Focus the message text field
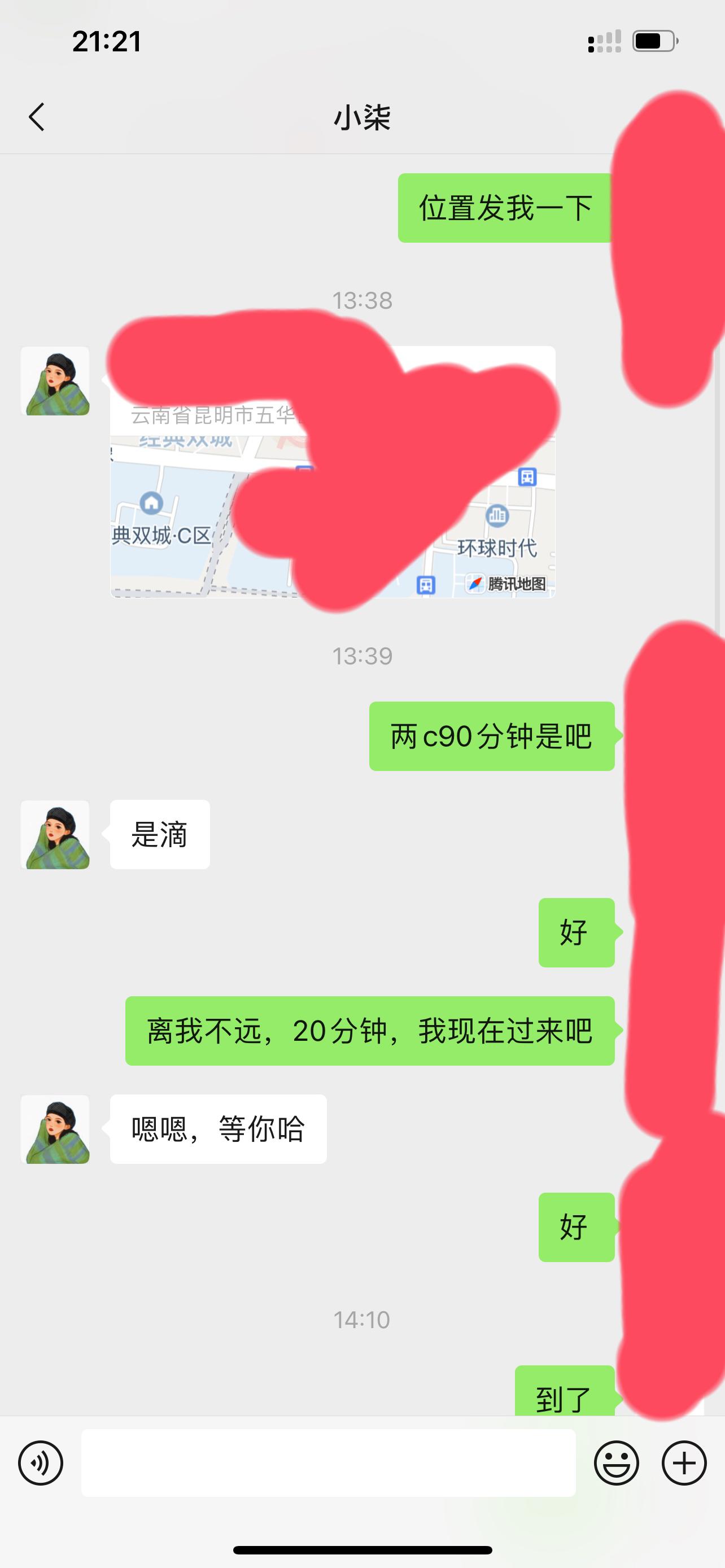Viewport: 725px width, 1568px height. tap(328, 1462)
